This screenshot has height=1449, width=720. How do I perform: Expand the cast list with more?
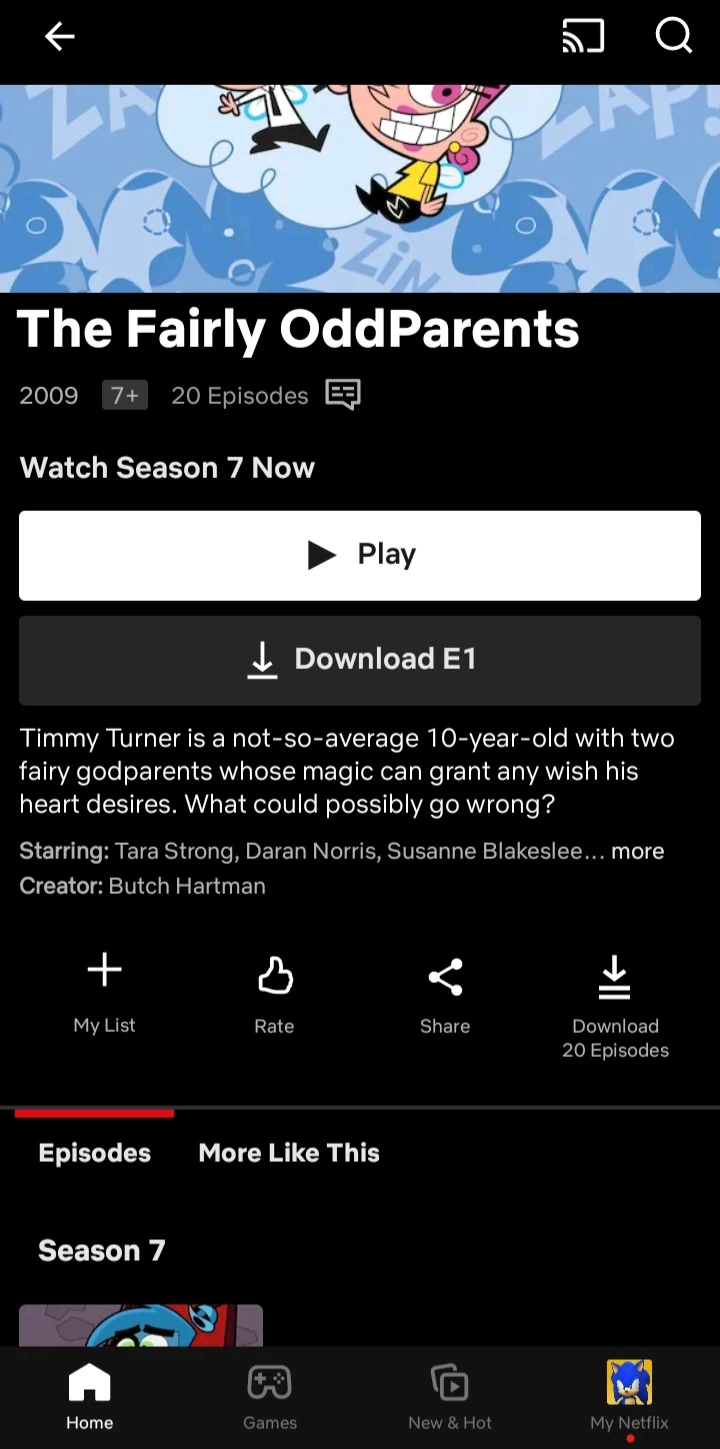pos(637,851)
